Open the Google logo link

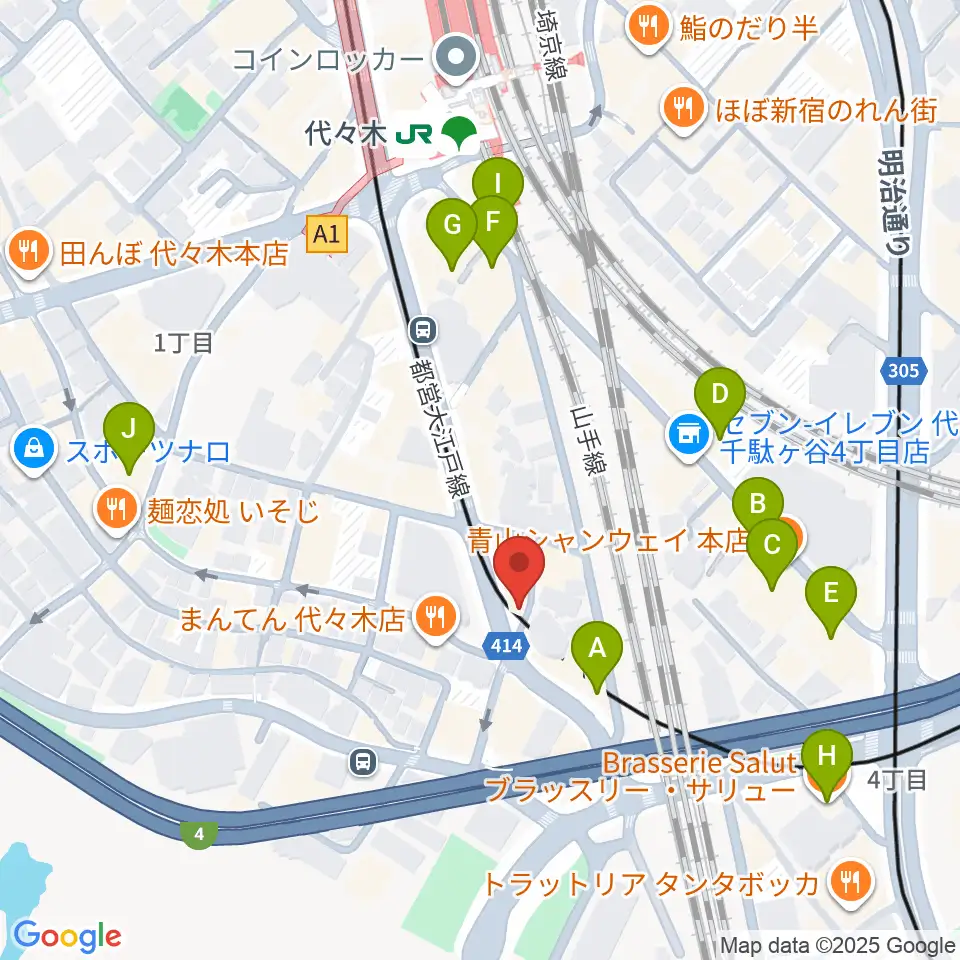point(67,936)
